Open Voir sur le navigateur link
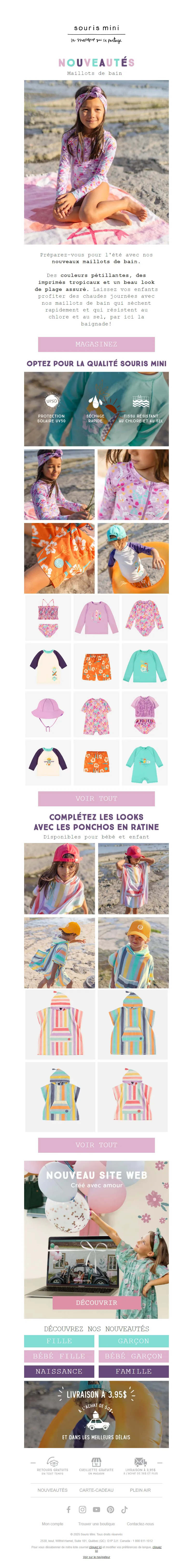The image size is (193, 1568). (96, 1556)
